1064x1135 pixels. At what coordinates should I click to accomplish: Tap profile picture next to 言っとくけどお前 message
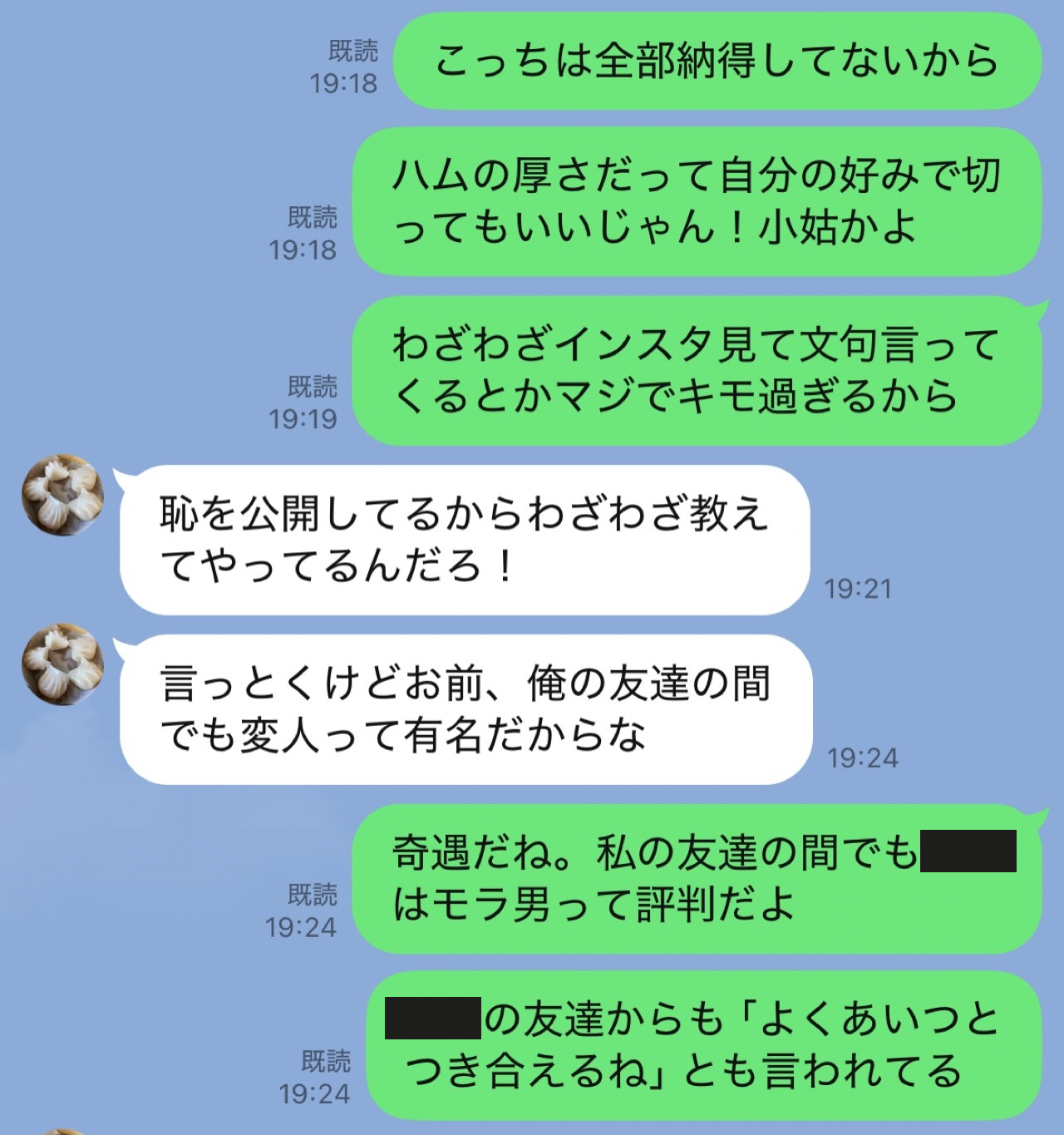click(x=62, y=664)
